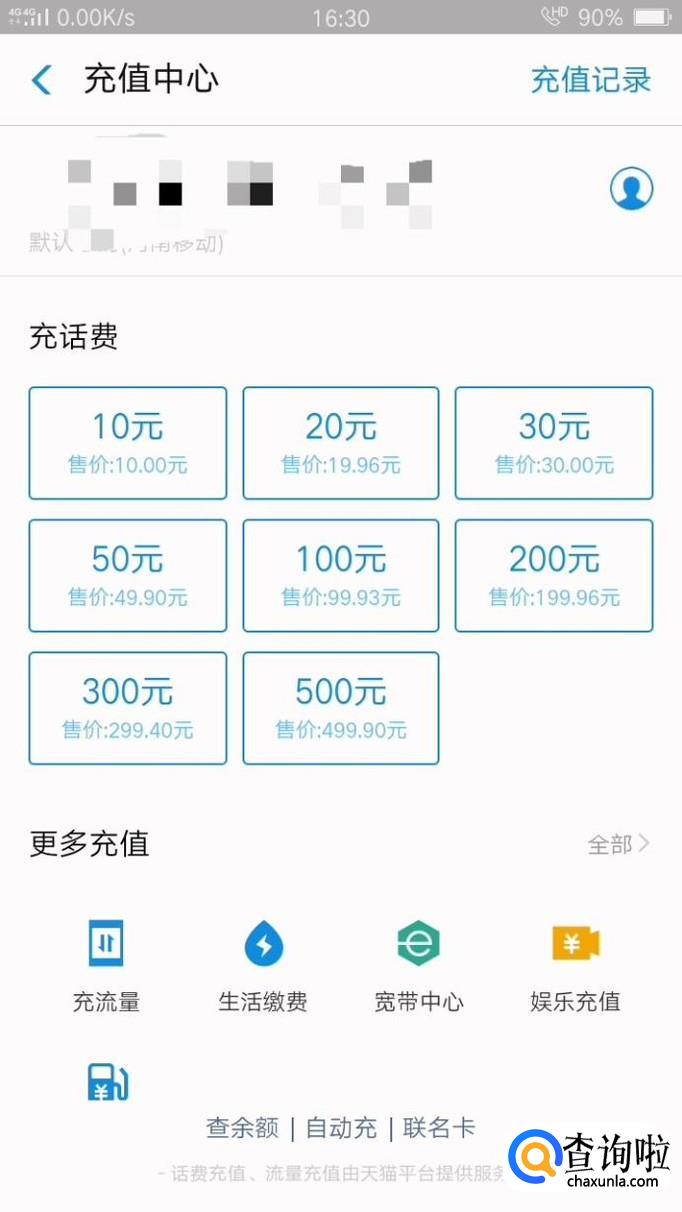This screenshot has height=1212, width=682.
Task: View 全部 recharge services
Action: point(618,845)
